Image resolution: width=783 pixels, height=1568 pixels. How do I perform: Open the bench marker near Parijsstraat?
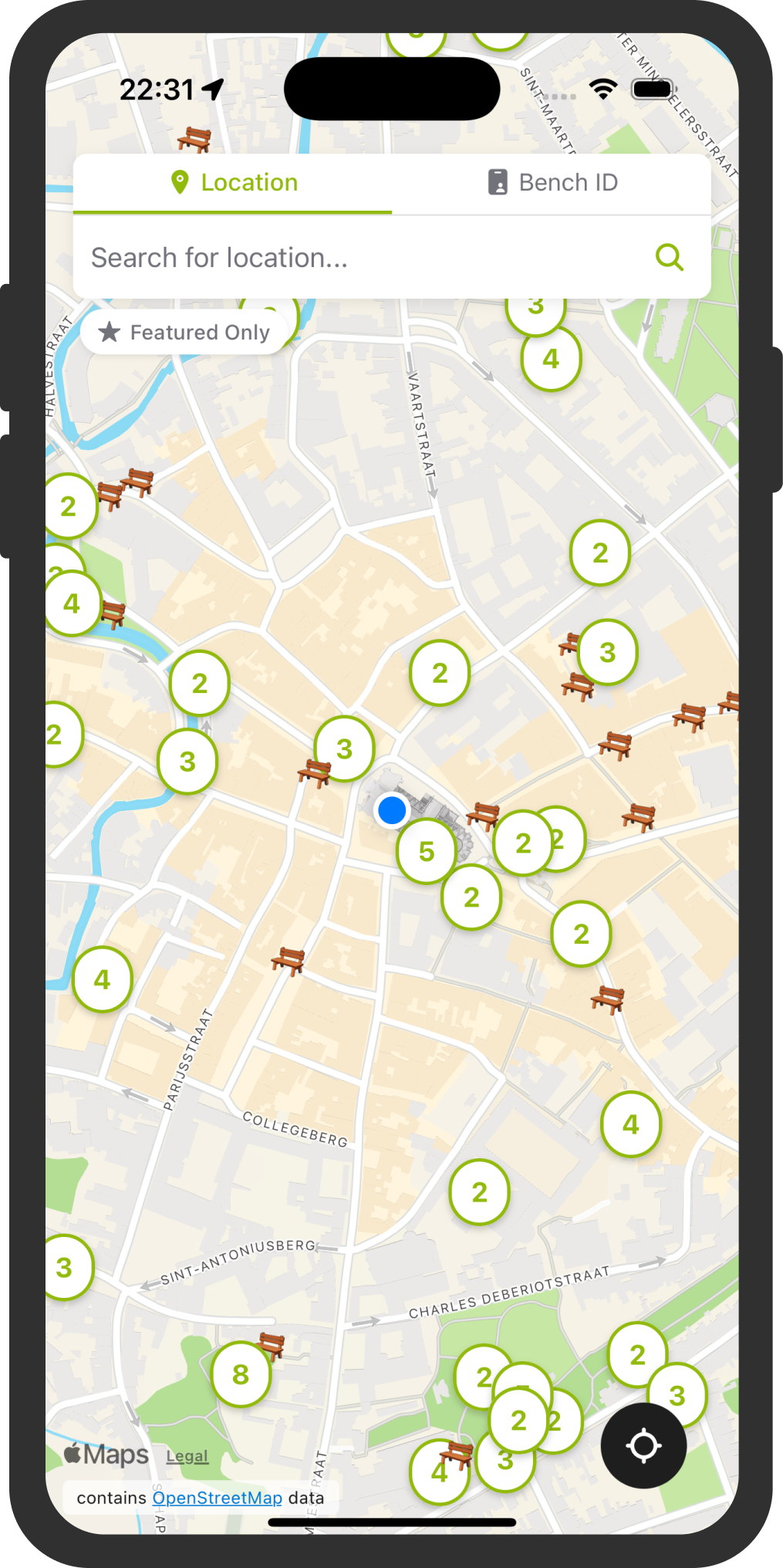288,961
